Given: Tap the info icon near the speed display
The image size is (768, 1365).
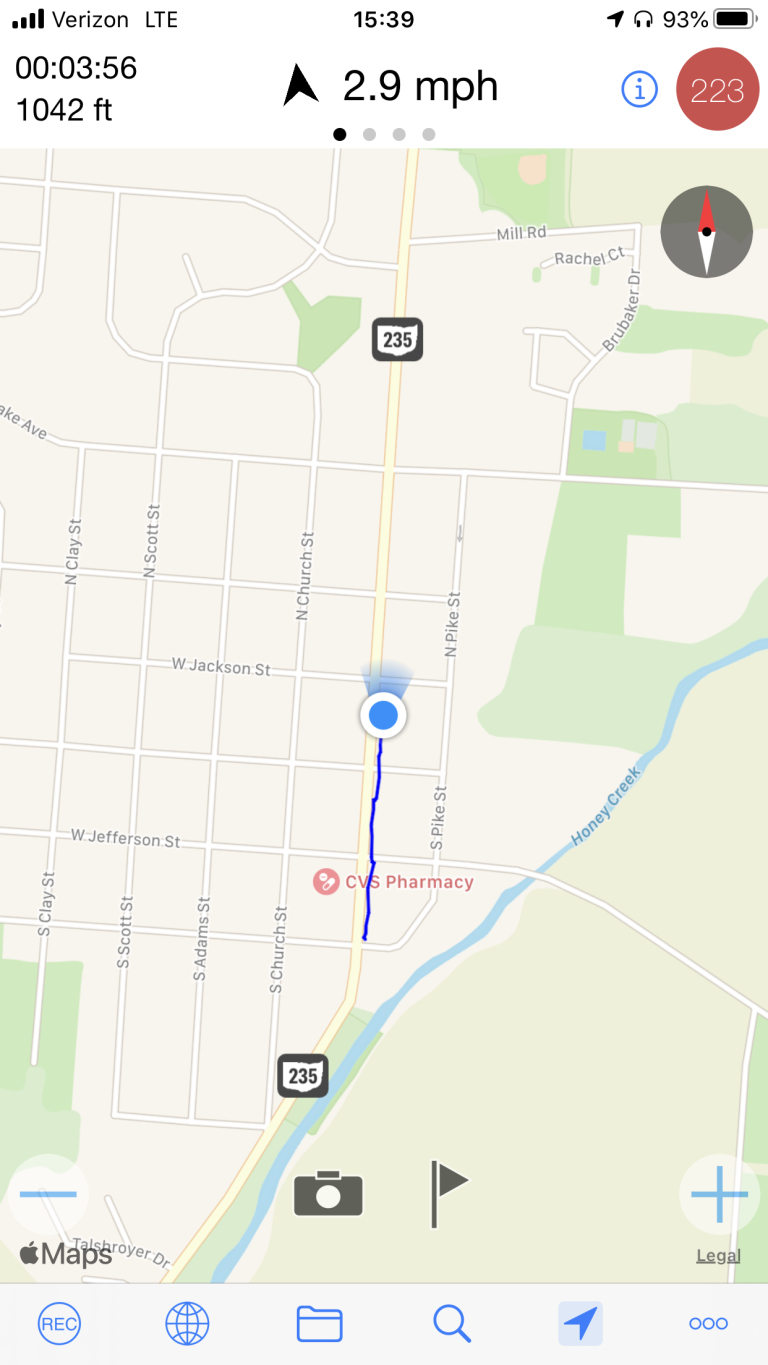Looking at the screenshot, I should (x=638, y=88).
